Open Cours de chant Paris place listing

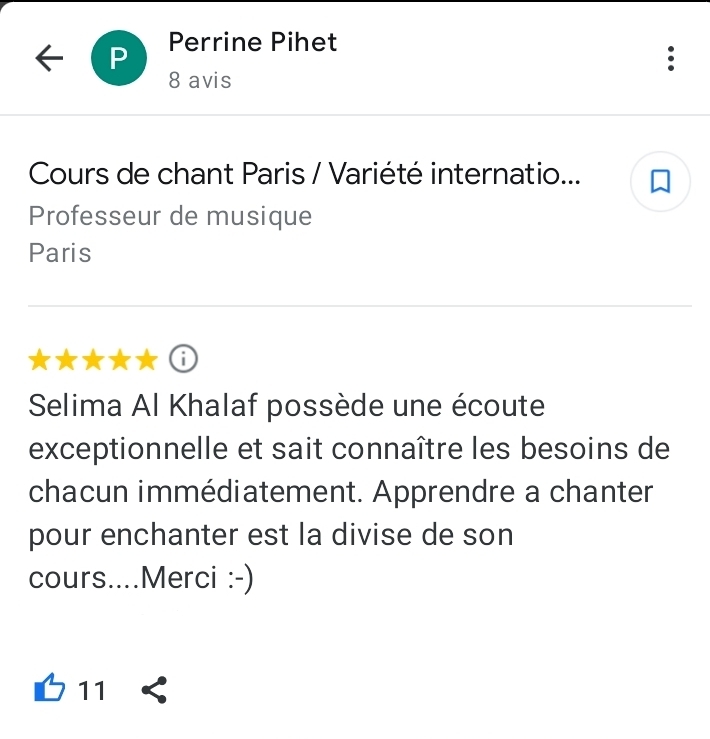point(307,175)
